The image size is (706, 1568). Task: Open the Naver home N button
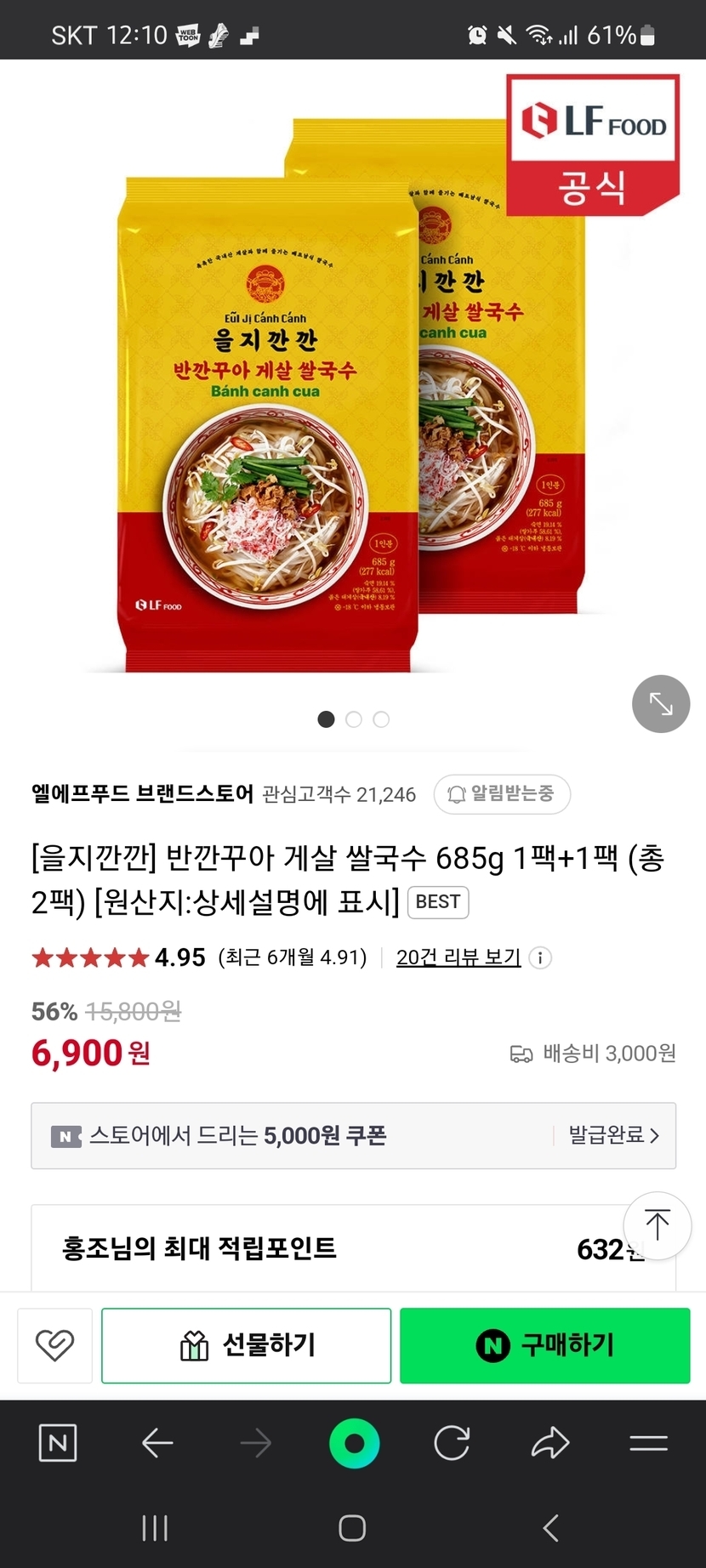click(58, 1443)
